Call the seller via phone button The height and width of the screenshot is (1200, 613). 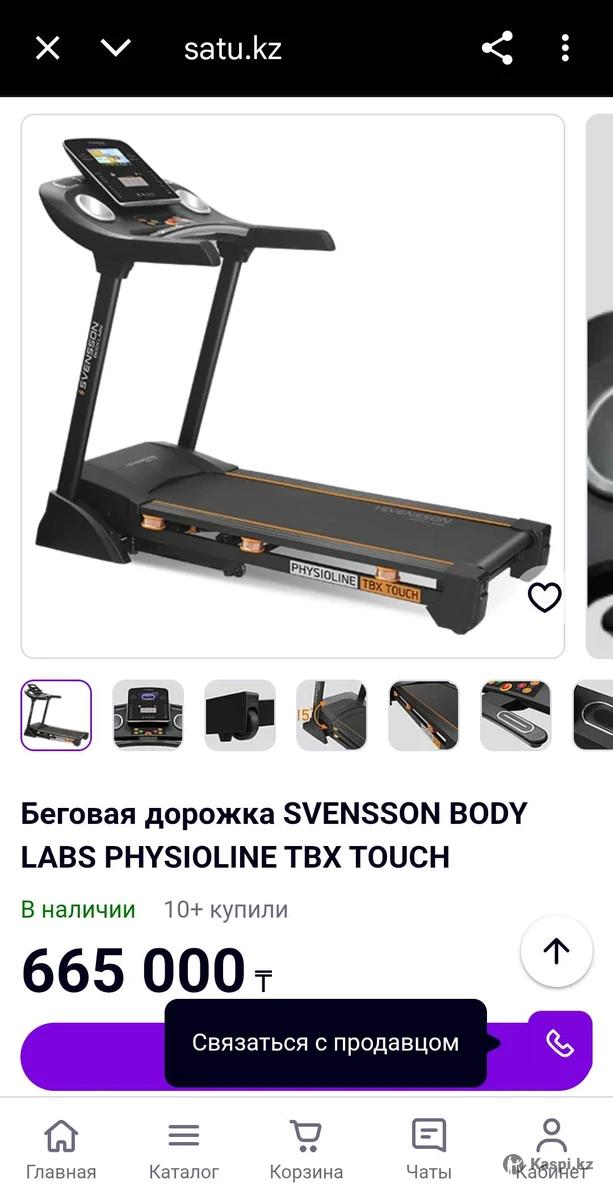[x=560, y=1044]
